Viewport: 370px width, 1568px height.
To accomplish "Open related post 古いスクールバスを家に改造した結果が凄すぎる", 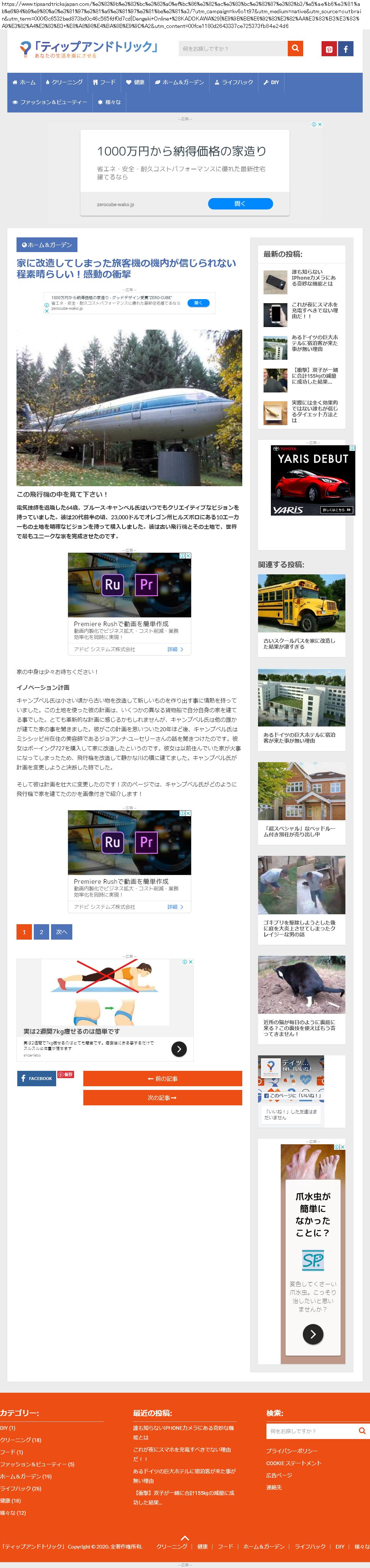I will pyautogui.click(x=299, y=643).
